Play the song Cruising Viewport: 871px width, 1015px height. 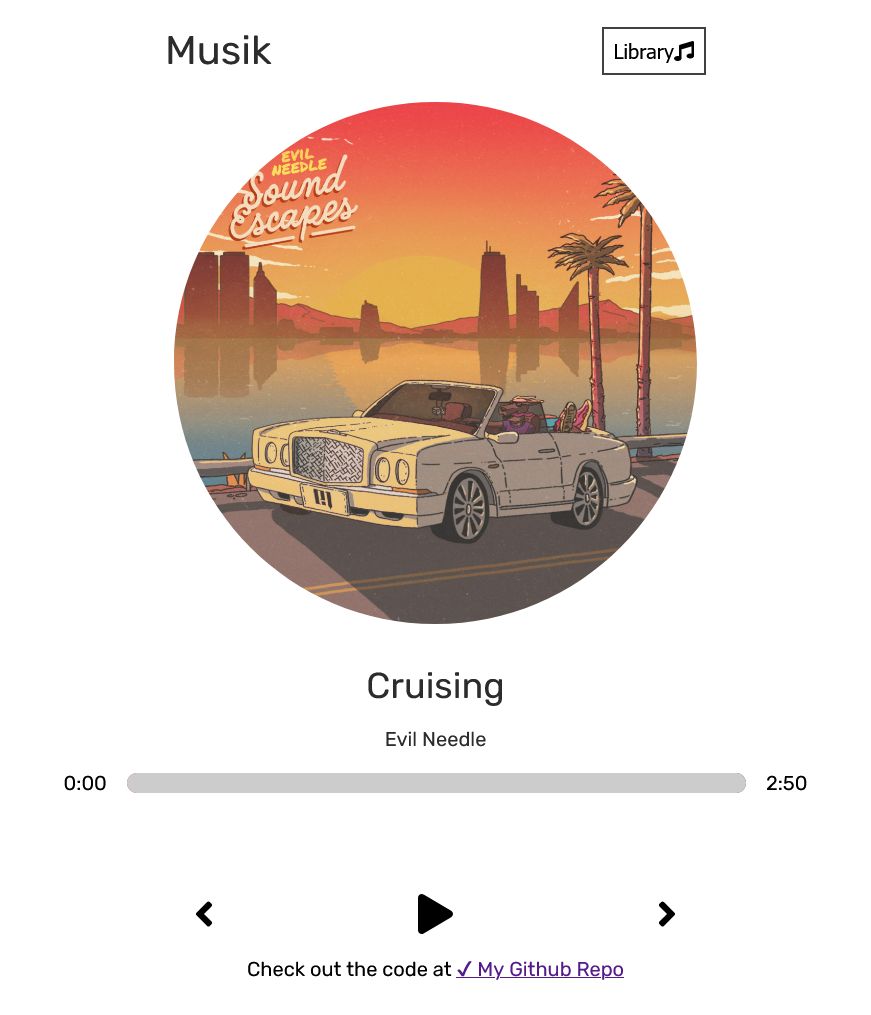tap(434, 913)
